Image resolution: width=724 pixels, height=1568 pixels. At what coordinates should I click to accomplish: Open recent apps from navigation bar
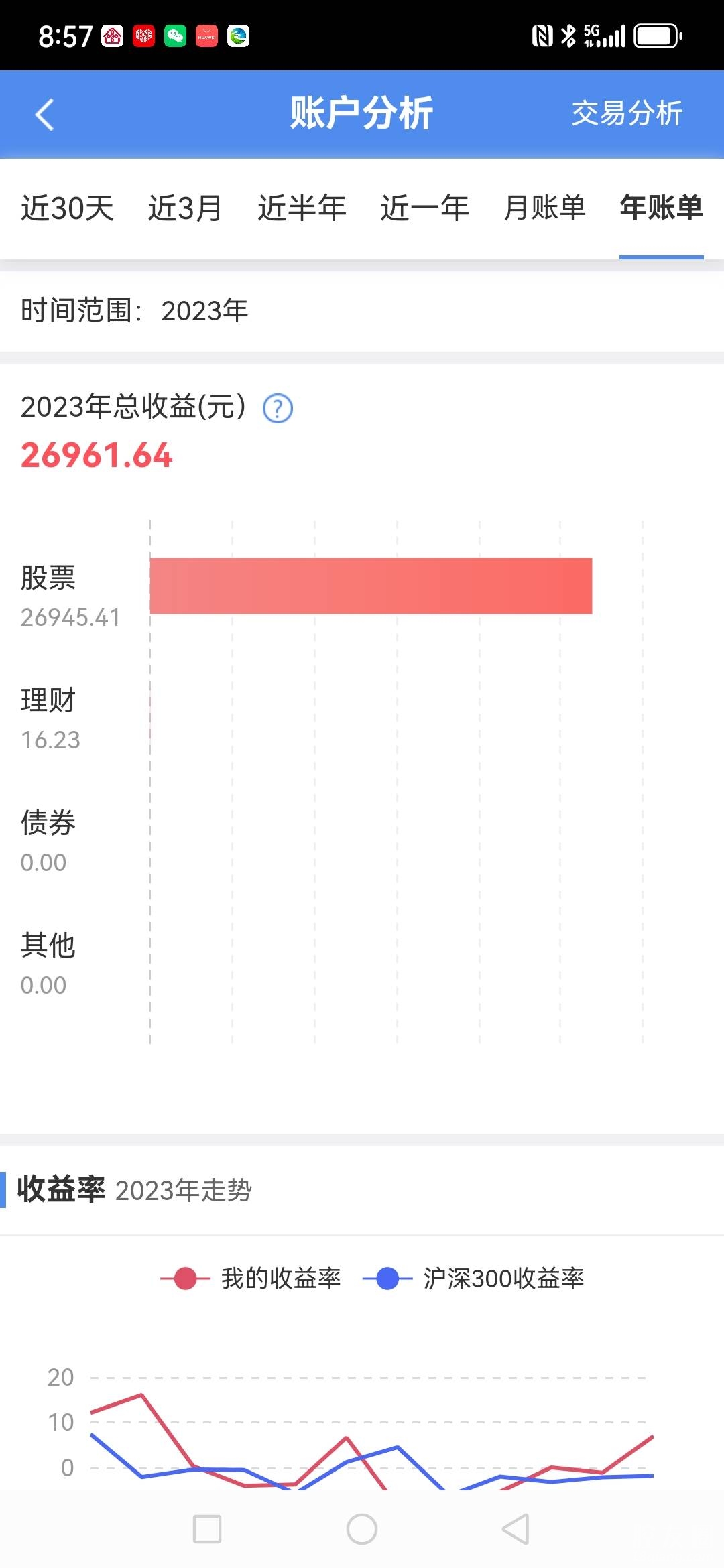coord(207,1529)
